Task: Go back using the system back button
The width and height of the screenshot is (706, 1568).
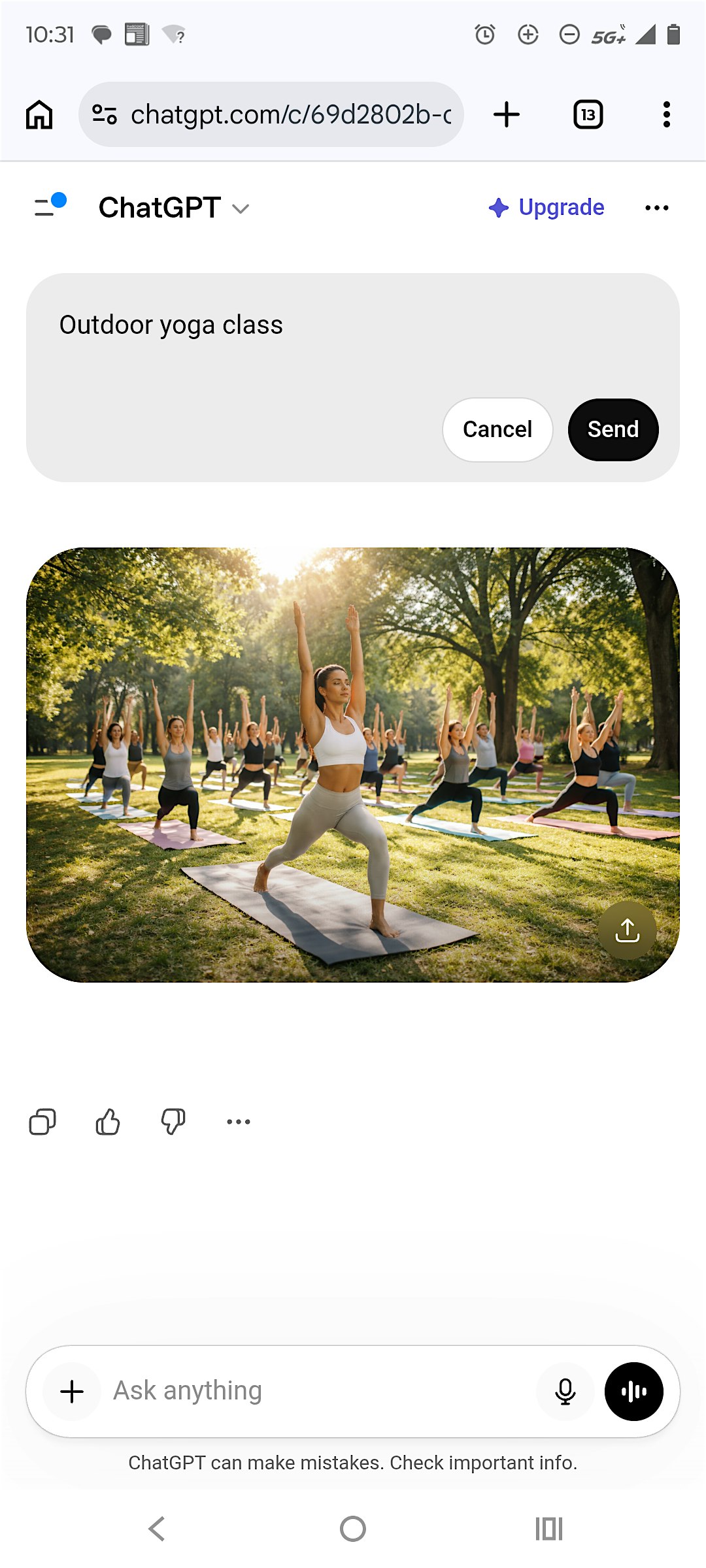Action: [157, 1529]
